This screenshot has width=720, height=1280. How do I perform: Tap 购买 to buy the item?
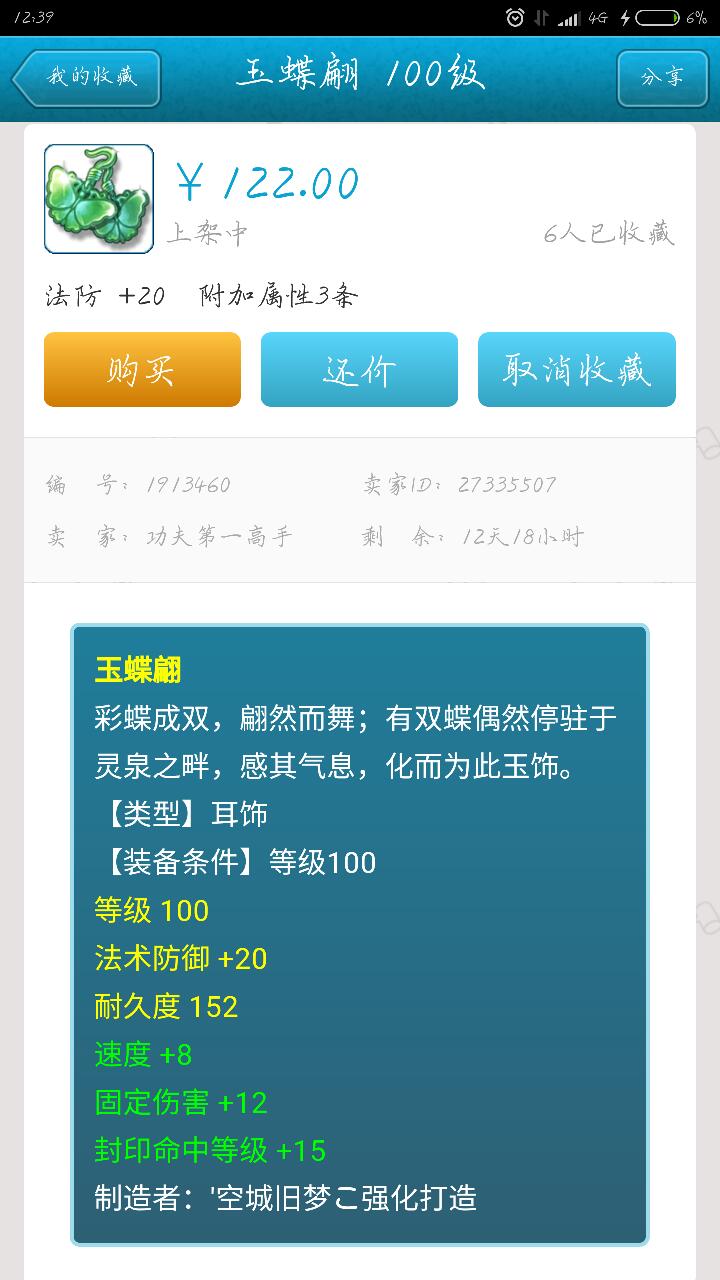(x=142, y=370)
